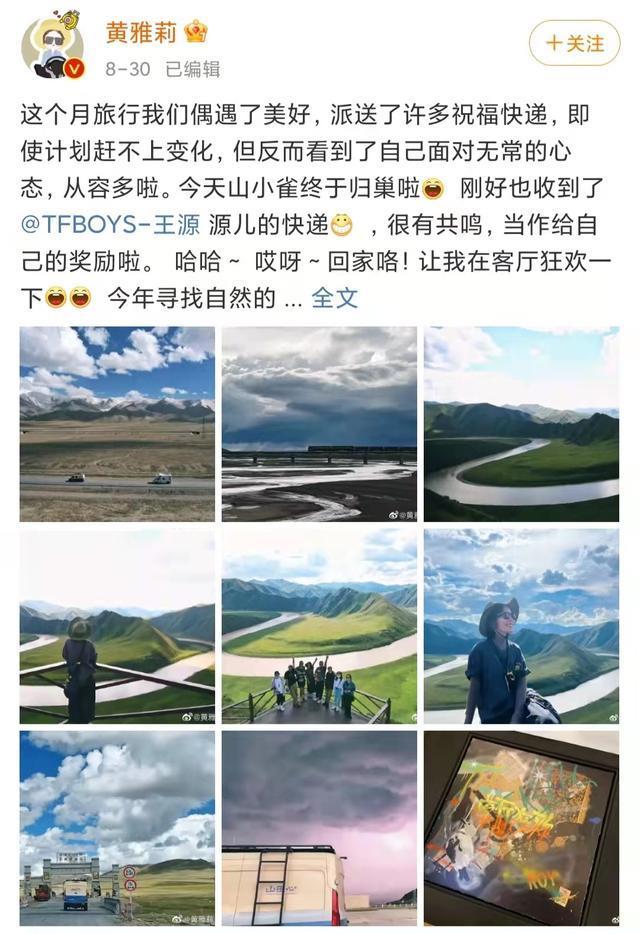Open the photo of vans on grassland road
The width and height of the screenshot is (640, 934).
(117, 424)
